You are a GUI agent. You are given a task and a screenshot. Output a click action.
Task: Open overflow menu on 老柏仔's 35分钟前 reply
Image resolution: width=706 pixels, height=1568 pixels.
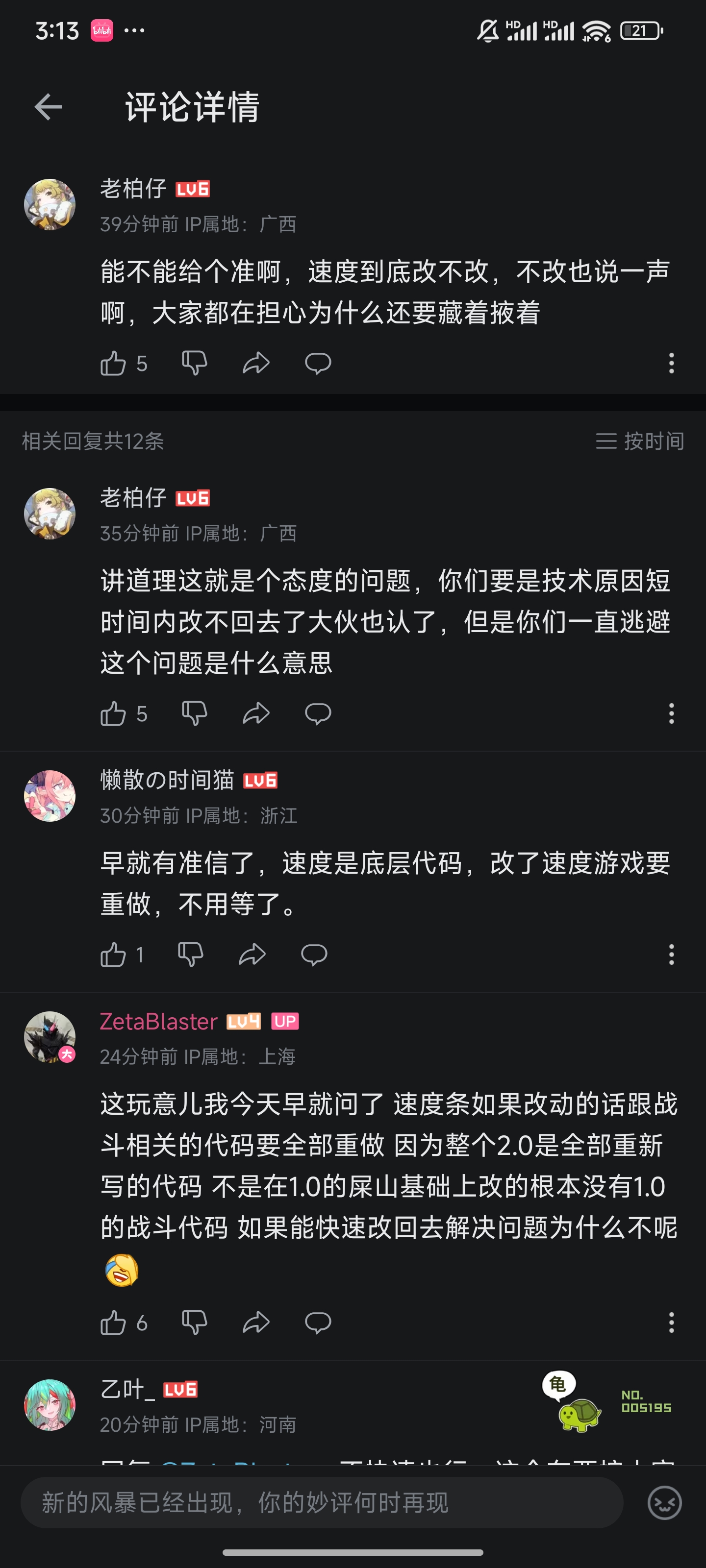[671, 713]
